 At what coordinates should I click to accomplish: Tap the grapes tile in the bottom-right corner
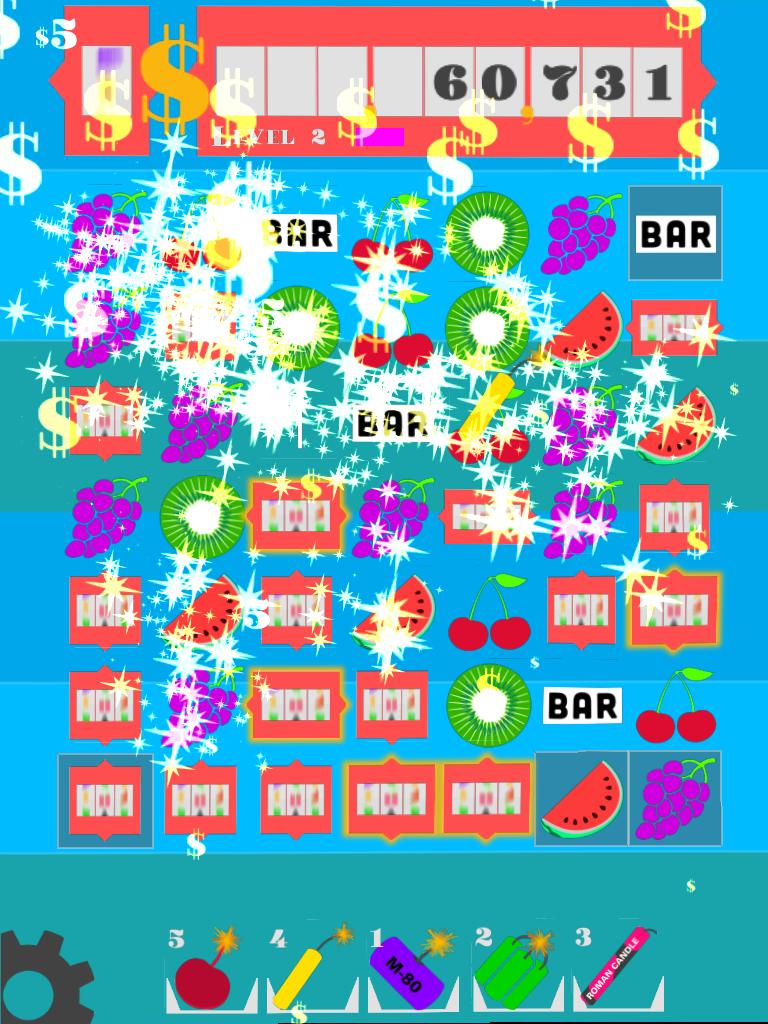coord(675,799)
